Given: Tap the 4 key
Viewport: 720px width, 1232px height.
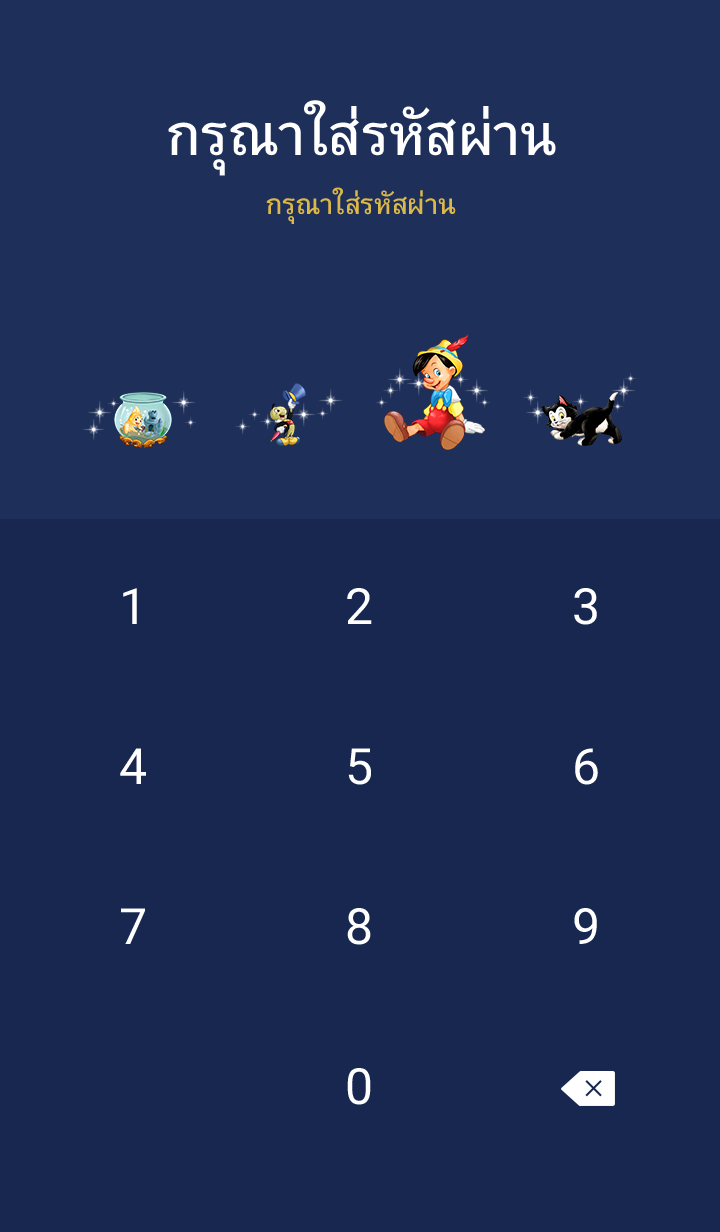Looking at the screenshot, I should tap(132, 767).
